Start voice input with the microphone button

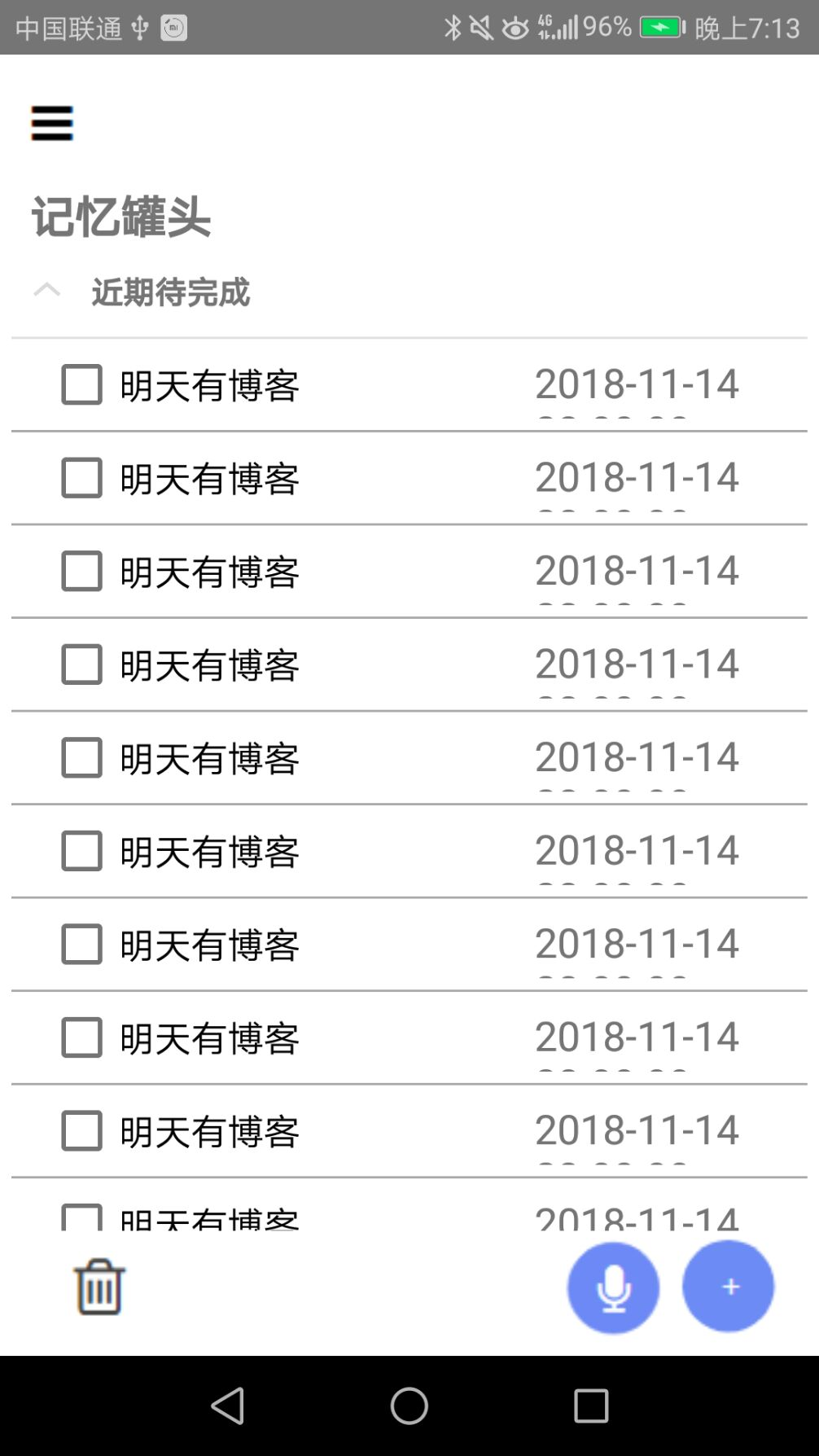(x=613, y=1287)
